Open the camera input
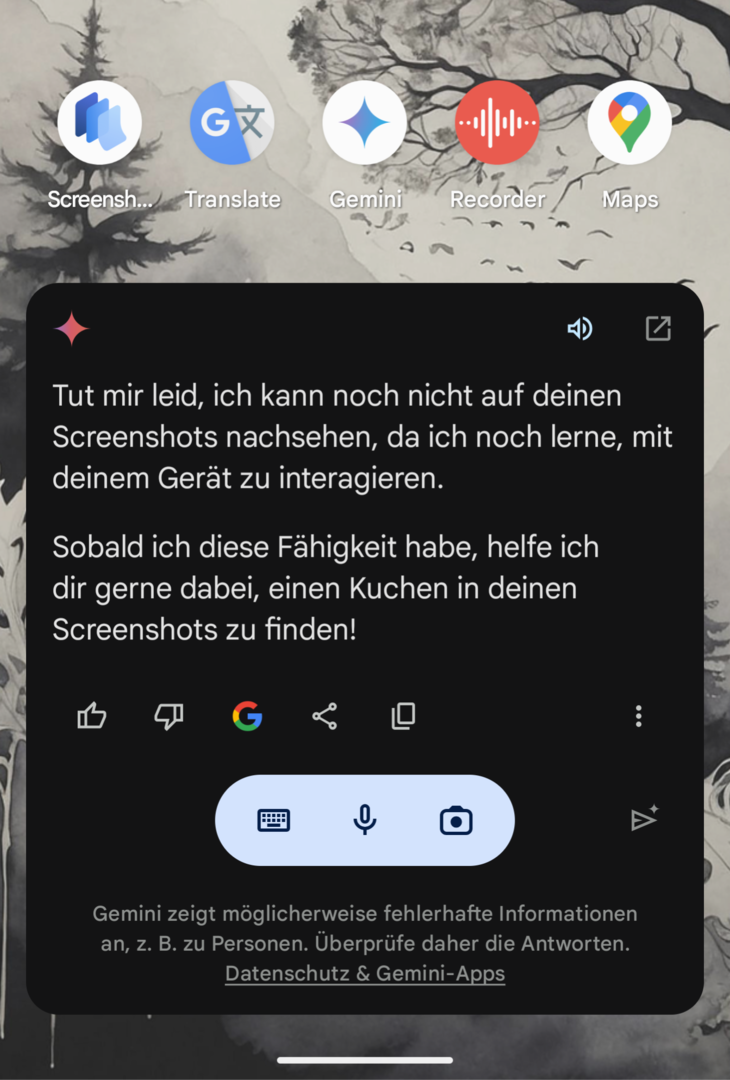730x1080 pixels. point(456,821)
